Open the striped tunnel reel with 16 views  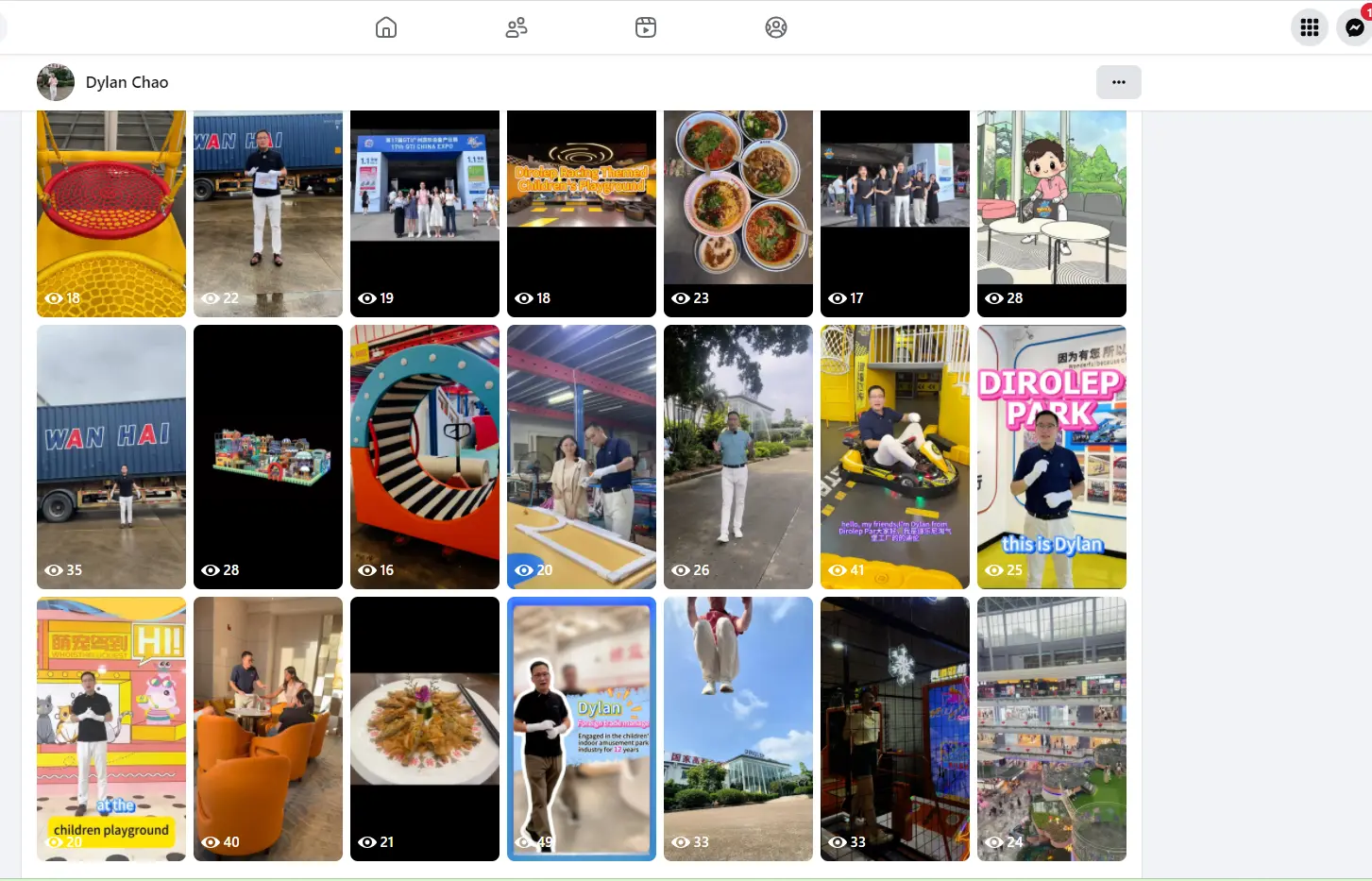click(425, 457)
